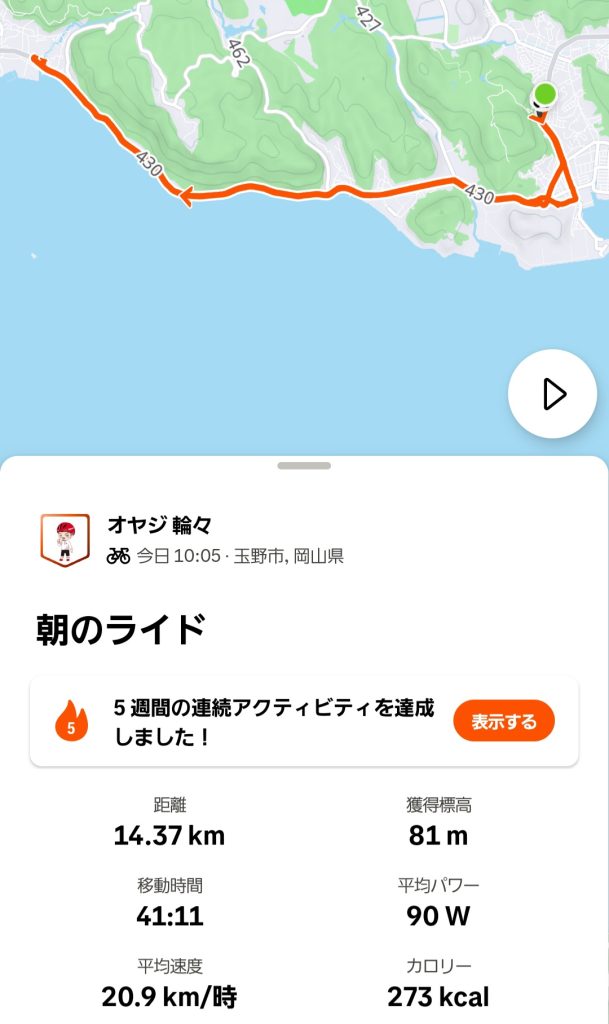Tap the 表示する streak button

504,721
